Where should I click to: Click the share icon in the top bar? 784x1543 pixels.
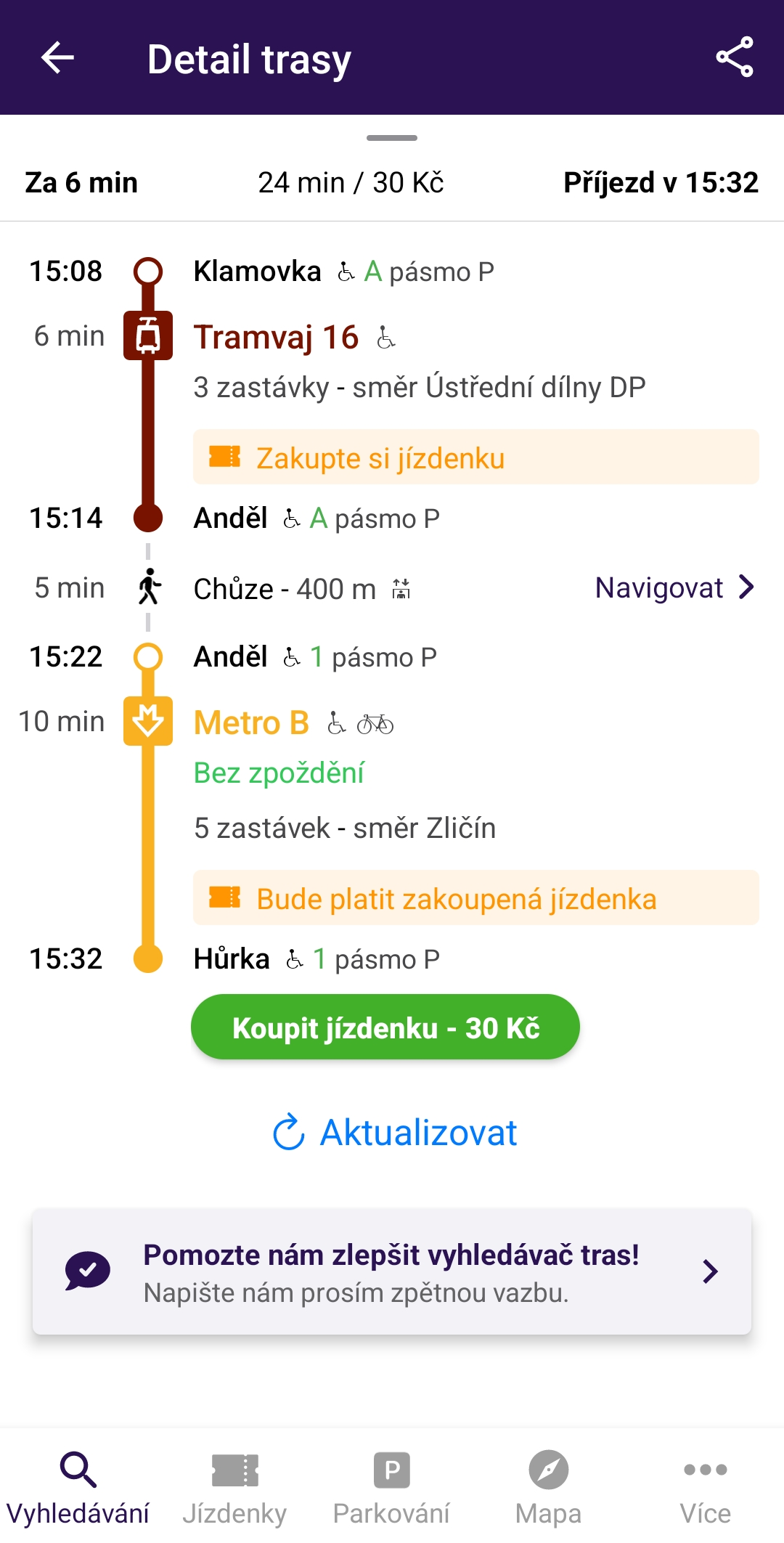click(x=733, y=57)
